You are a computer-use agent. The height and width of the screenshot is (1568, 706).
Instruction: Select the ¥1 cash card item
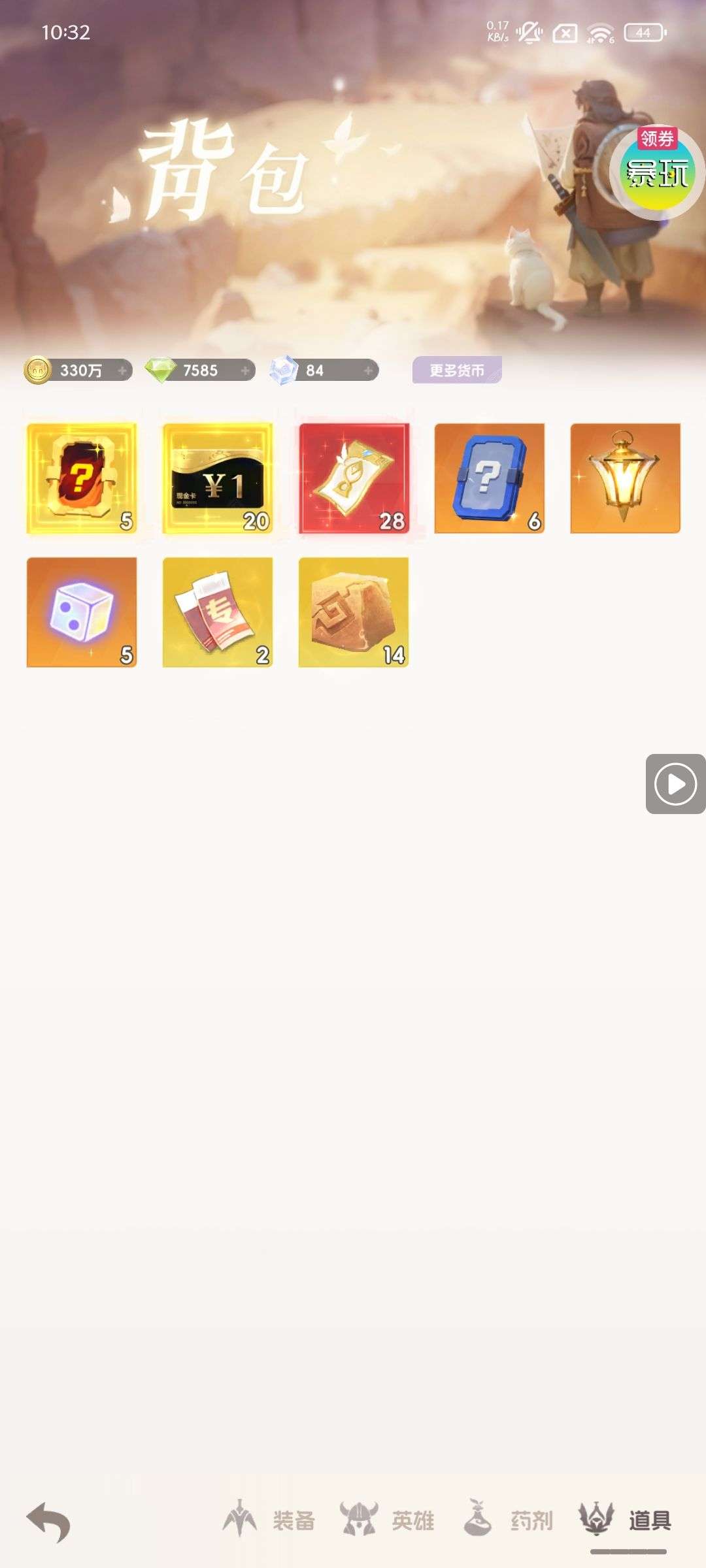click(x=218, y=478)
